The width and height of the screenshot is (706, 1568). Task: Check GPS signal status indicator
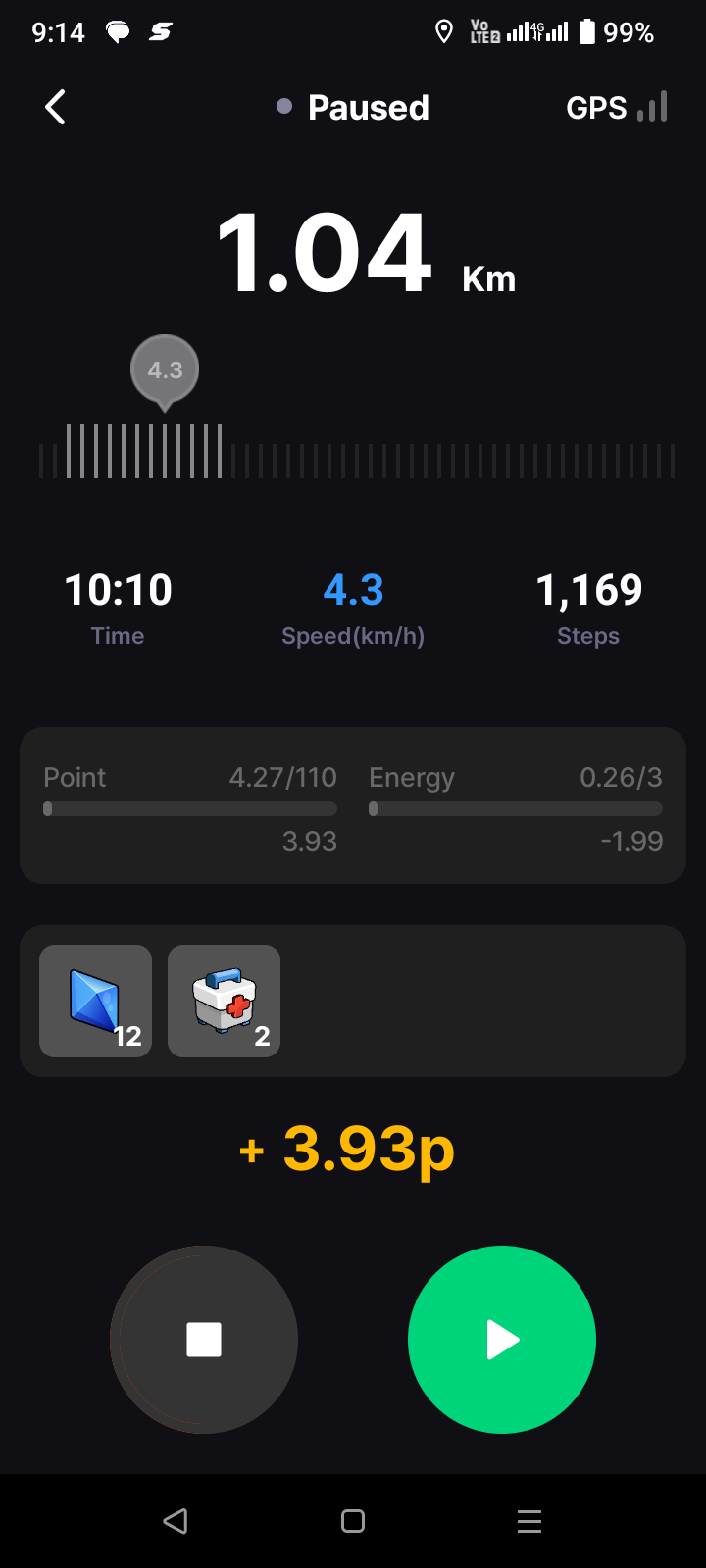[617, 107]
